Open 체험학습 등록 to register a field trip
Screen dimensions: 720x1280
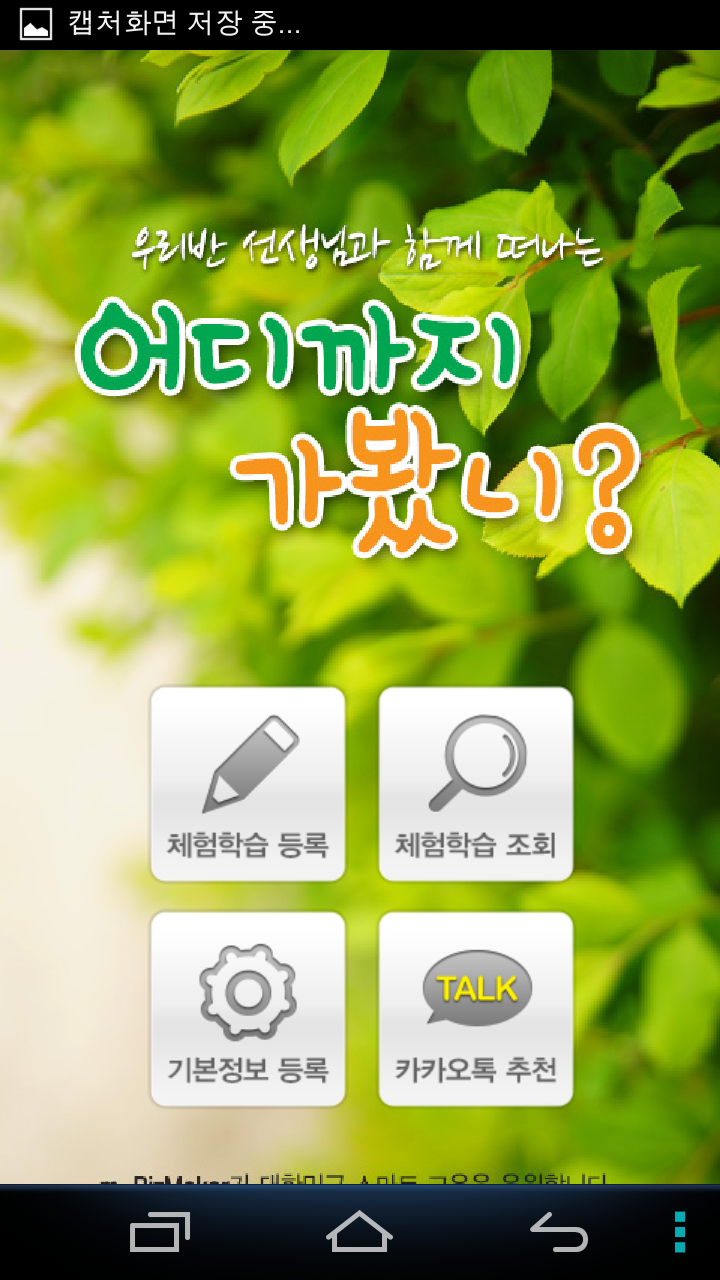(x=248, y=784)
